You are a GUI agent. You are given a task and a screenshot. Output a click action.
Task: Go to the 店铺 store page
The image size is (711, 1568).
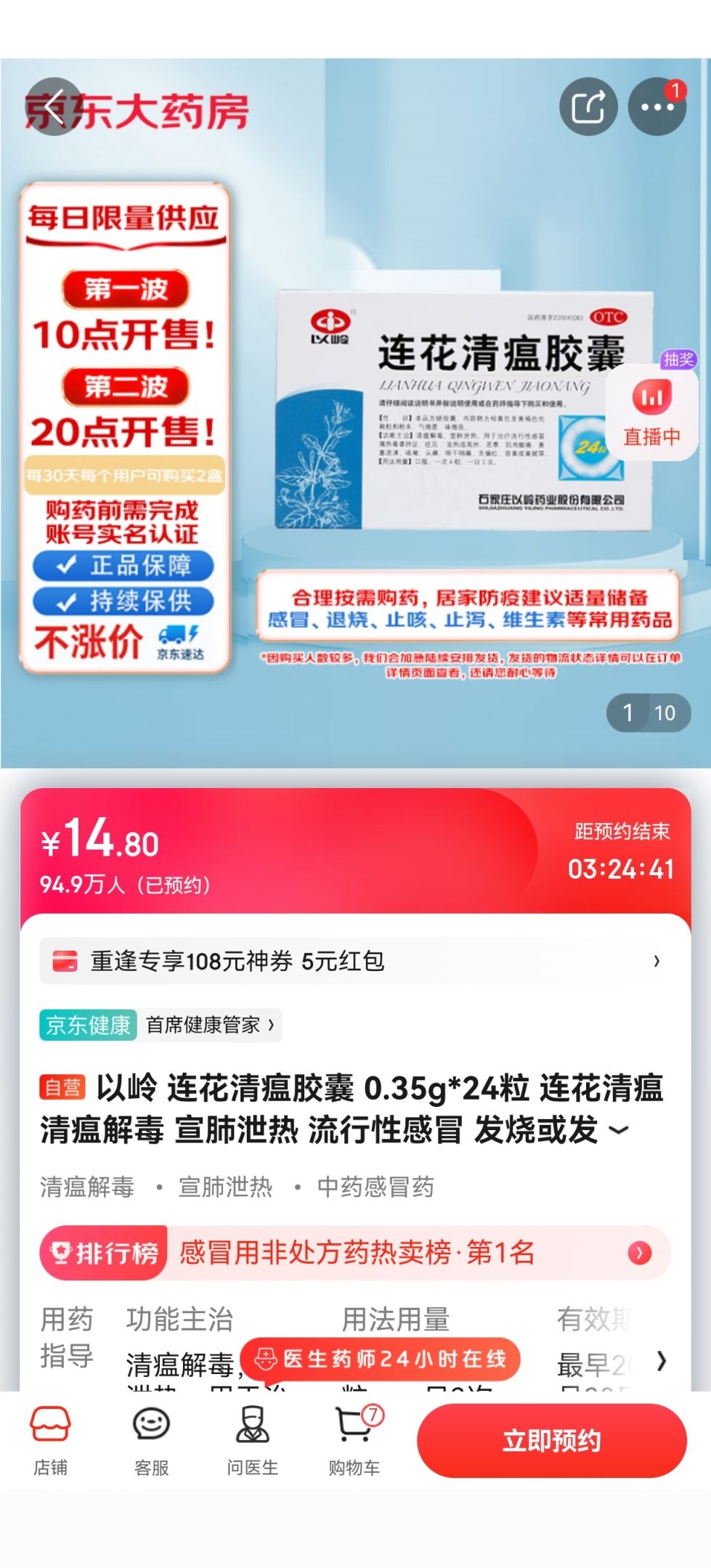point(50,1439)
